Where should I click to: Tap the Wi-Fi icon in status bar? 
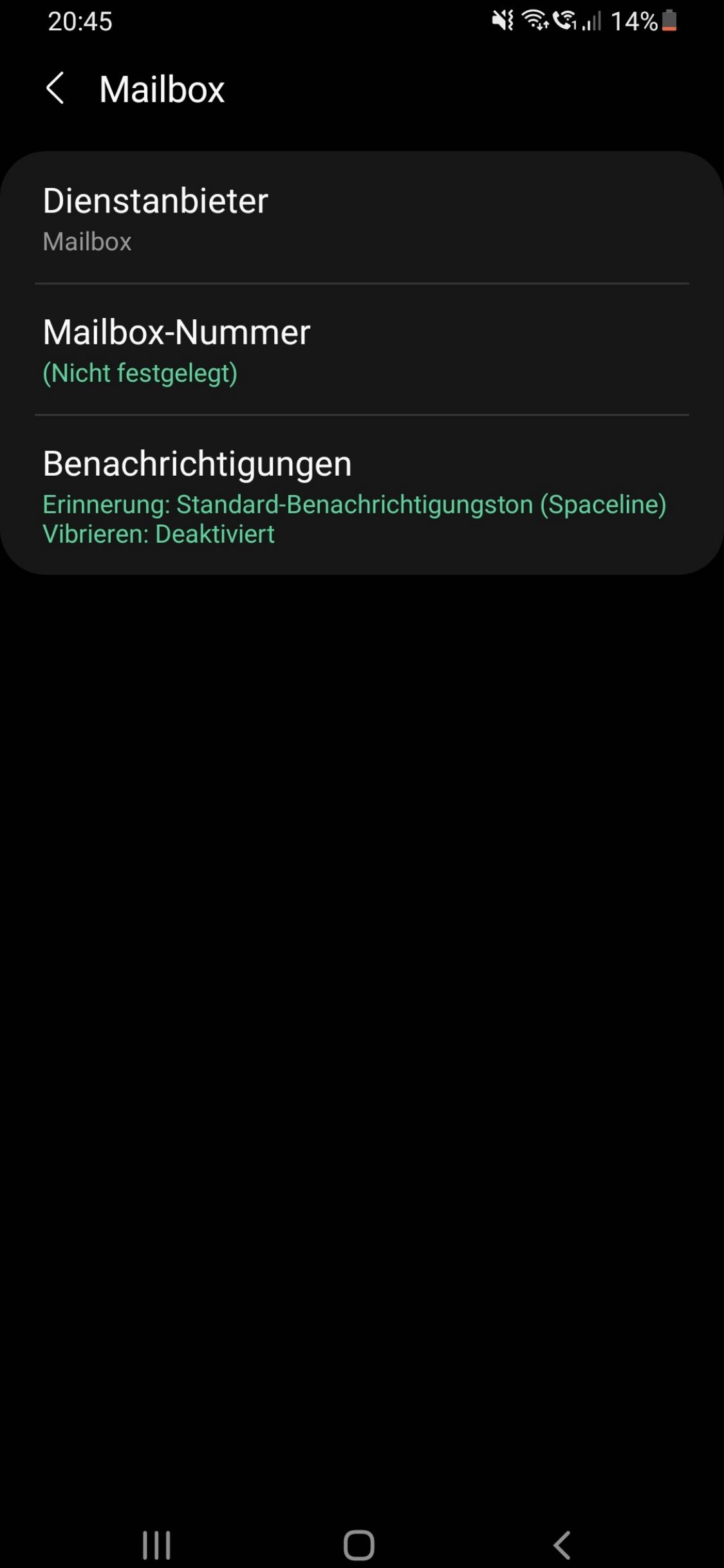point(539,21)
